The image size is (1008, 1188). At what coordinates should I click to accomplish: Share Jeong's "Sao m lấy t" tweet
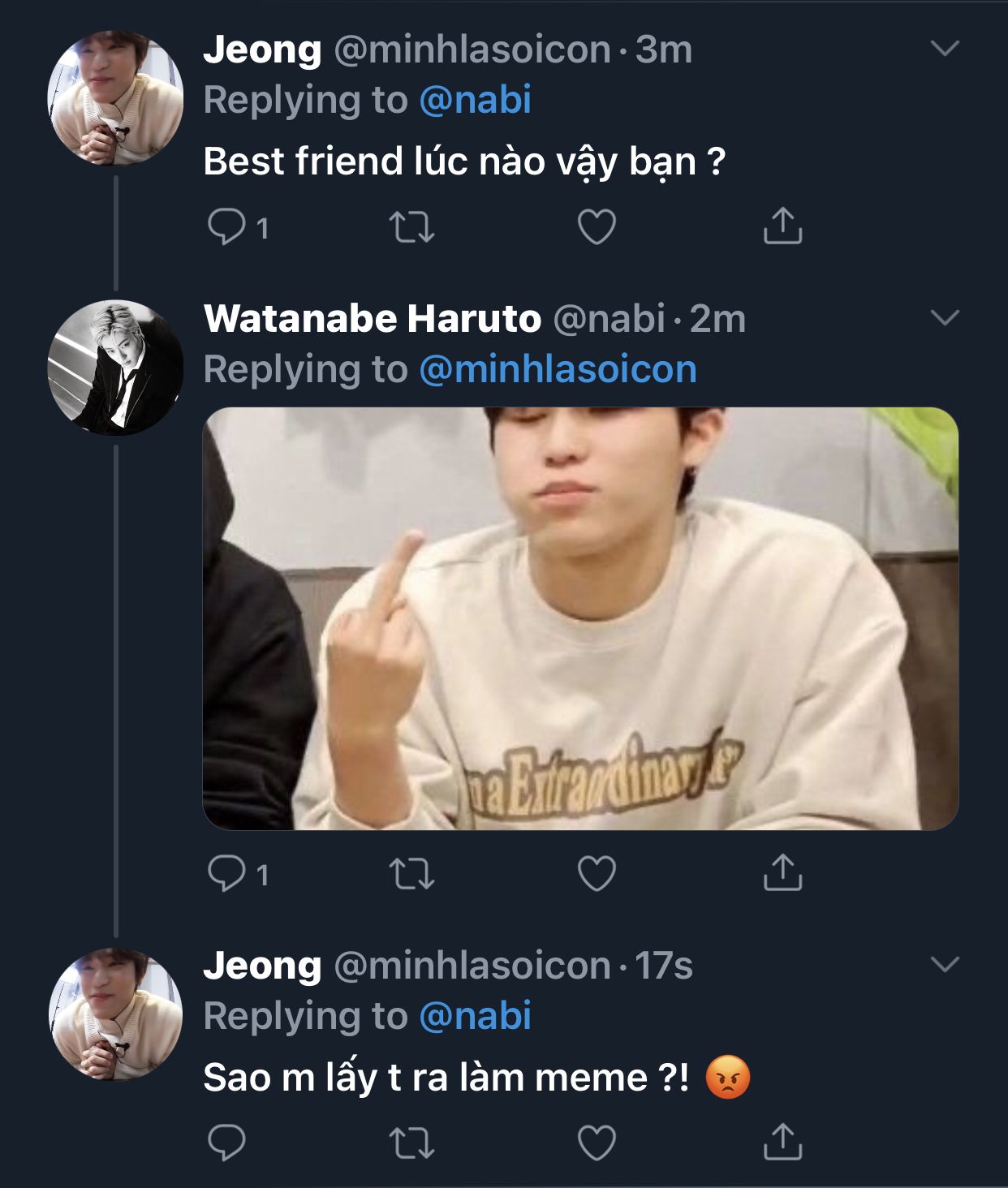coord(782,1142)
